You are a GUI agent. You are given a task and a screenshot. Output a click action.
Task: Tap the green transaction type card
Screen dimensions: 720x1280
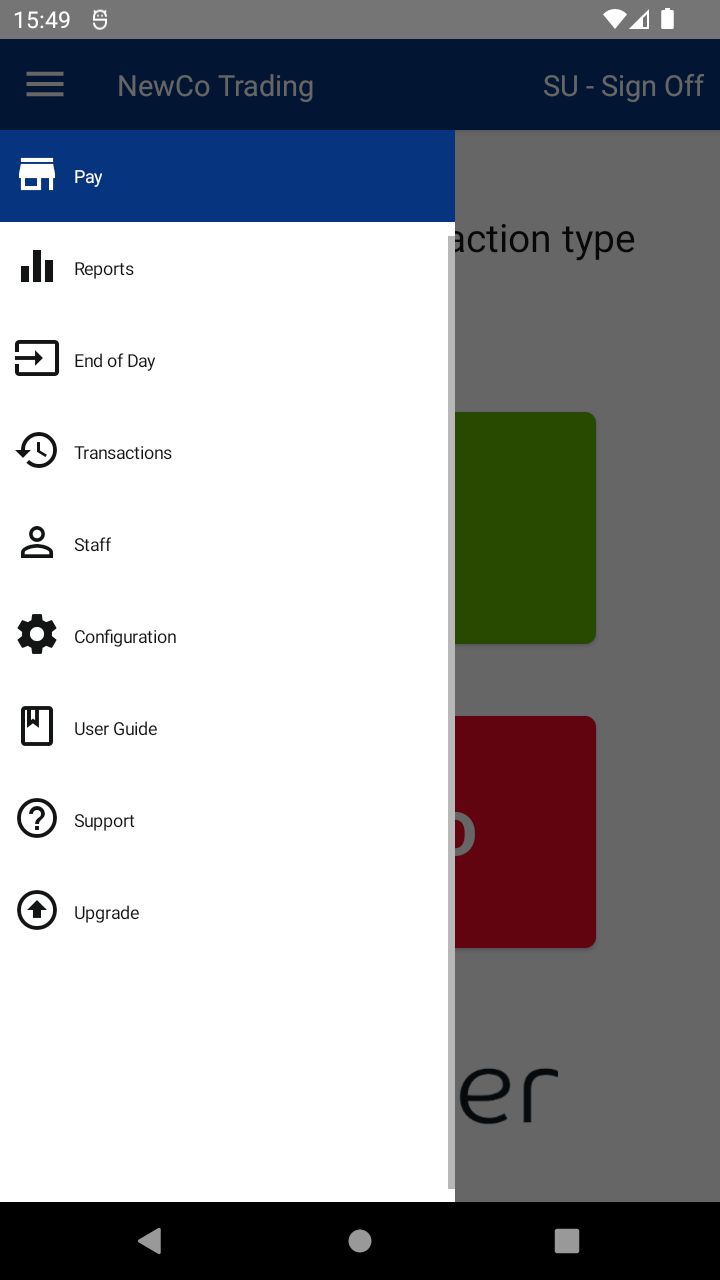pos(526,527)
